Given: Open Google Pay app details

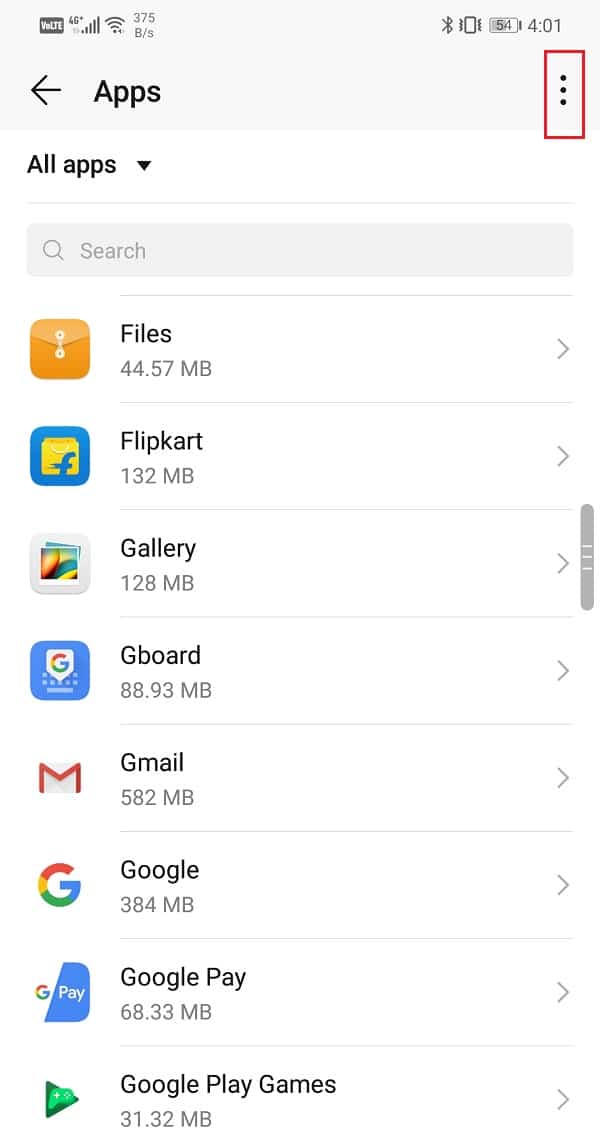Looking at the screenshot, I should pyautogui.click(x=300, y=993).
